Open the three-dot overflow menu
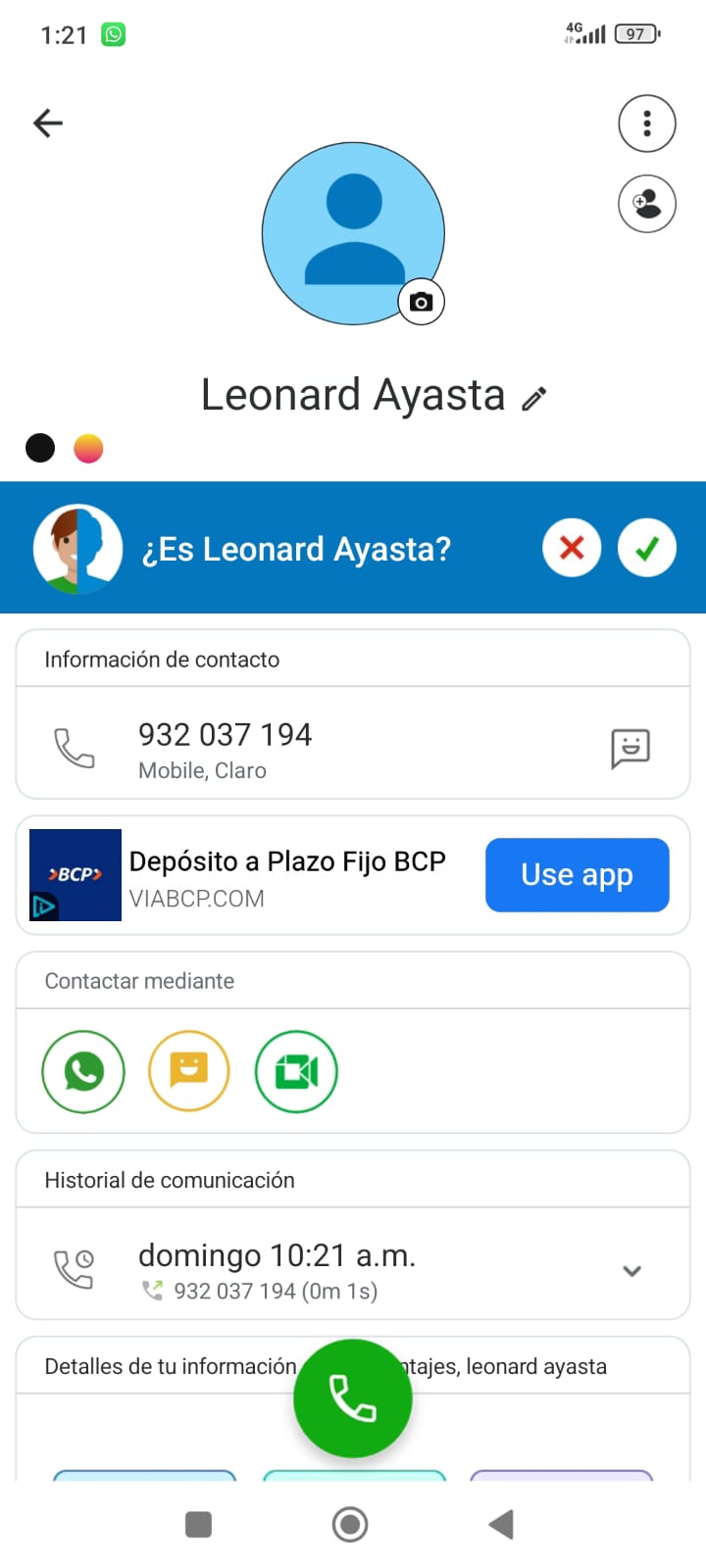 coord(646,123)
